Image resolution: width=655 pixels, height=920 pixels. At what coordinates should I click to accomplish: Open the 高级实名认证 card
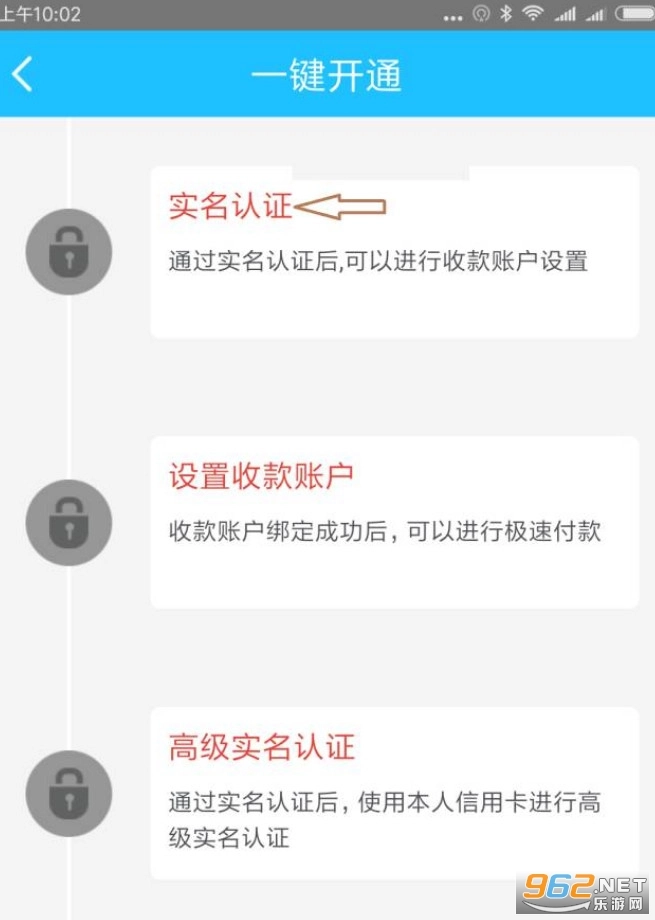(394, 792)
